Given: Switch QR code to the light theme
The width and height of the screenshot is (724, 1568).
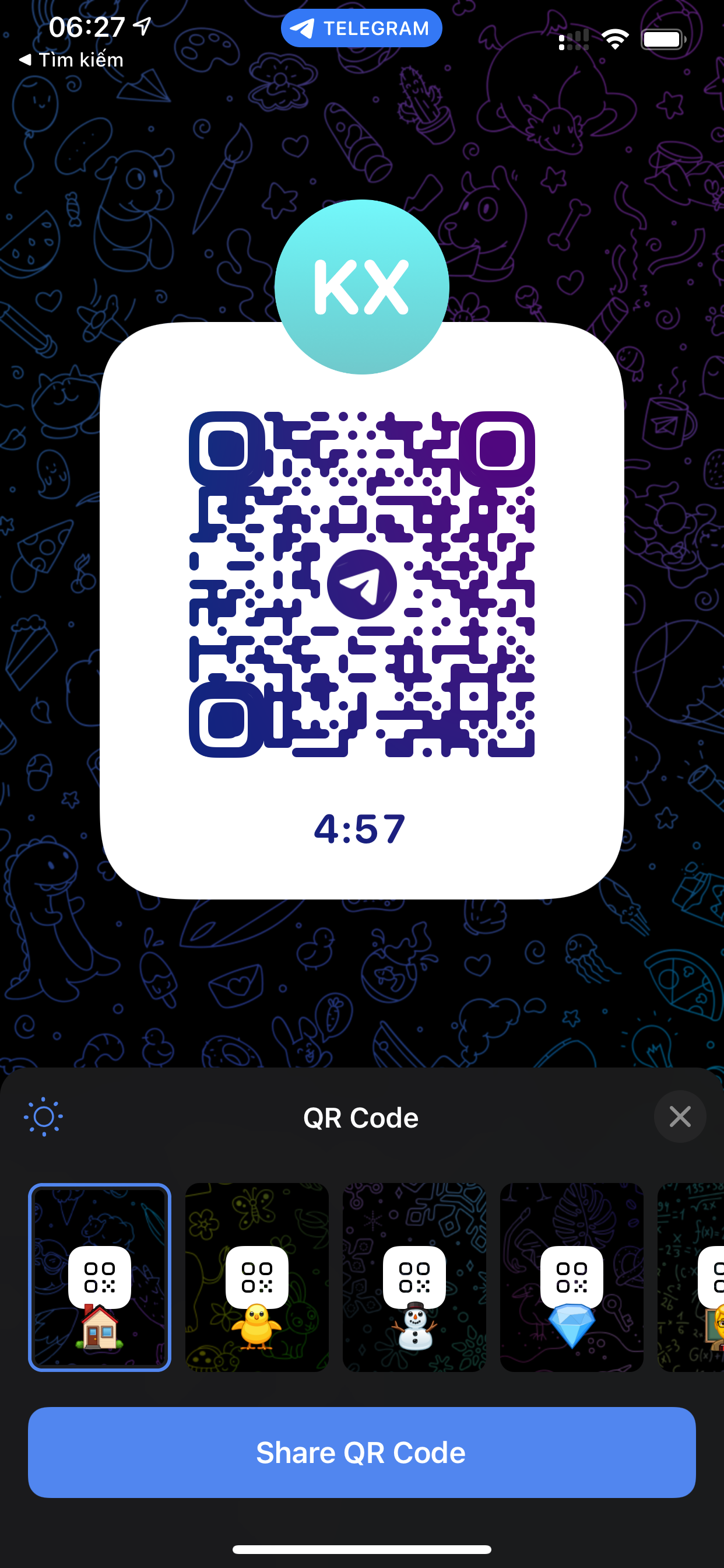Looking at the screenshot, I should pos(43,1116).
